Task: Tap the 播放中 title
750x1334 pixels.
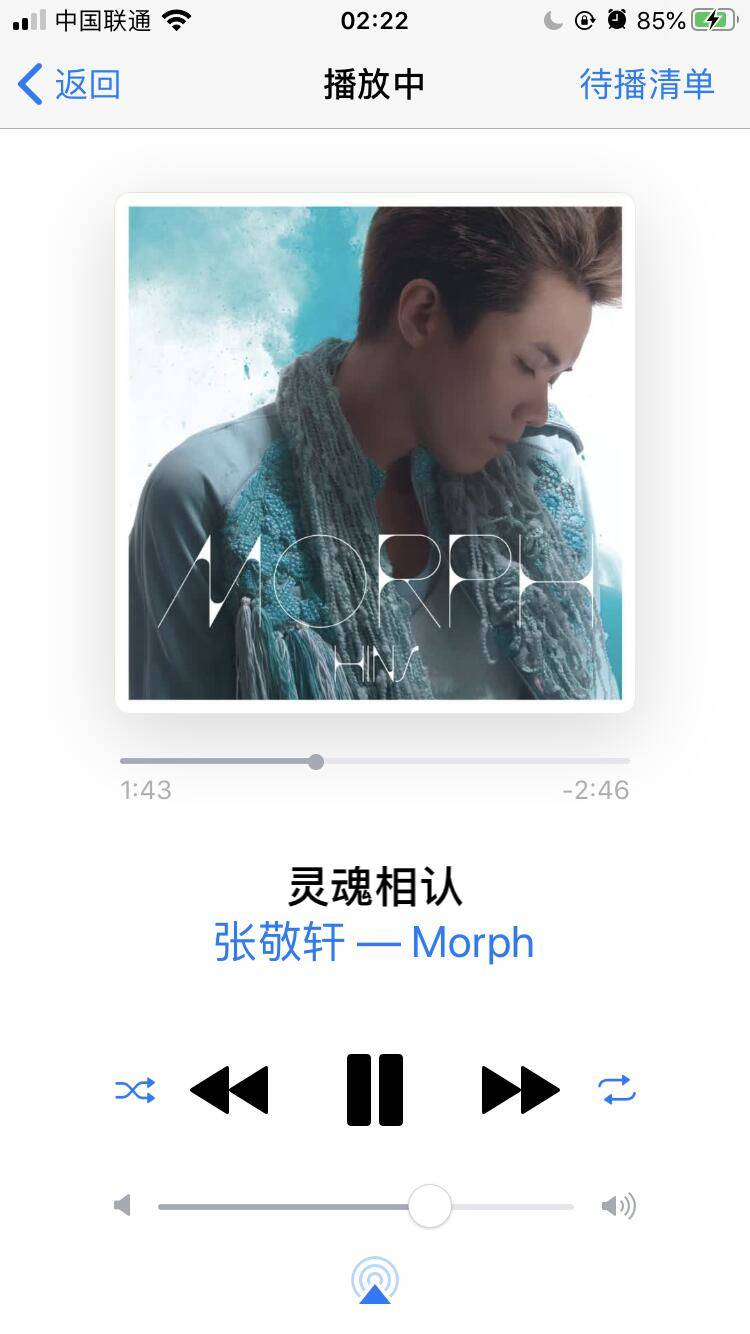Action: 374,84
